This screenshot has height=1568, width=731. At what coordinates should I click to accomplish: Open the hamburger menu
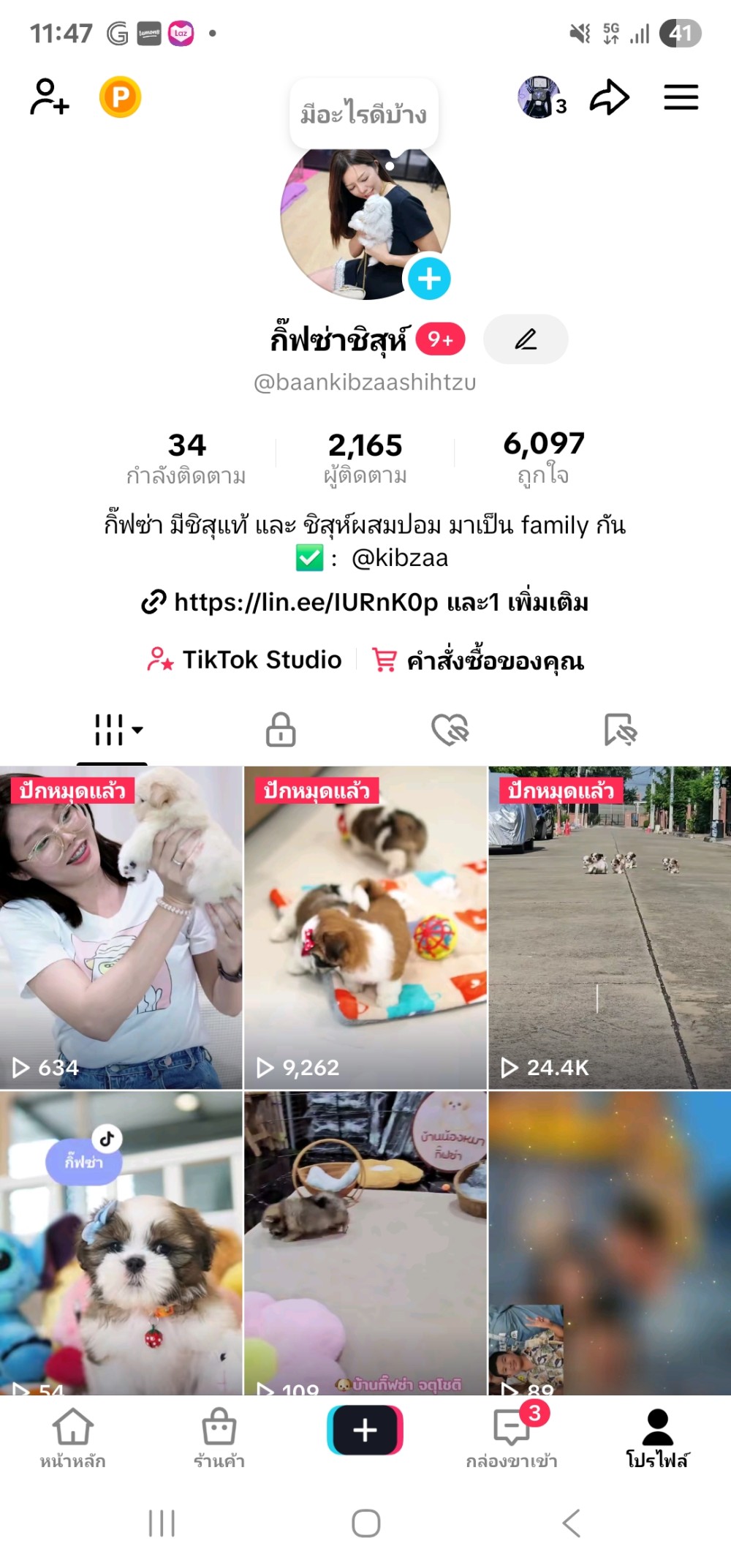click(681, 97)
